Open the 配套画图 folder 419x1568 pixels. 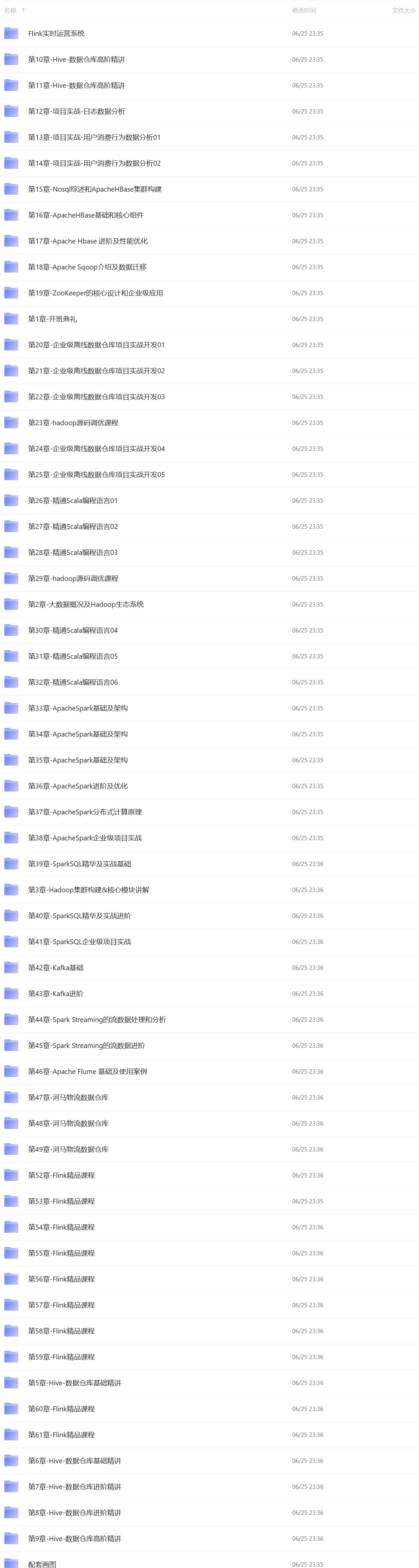(x=42, y=1564)
